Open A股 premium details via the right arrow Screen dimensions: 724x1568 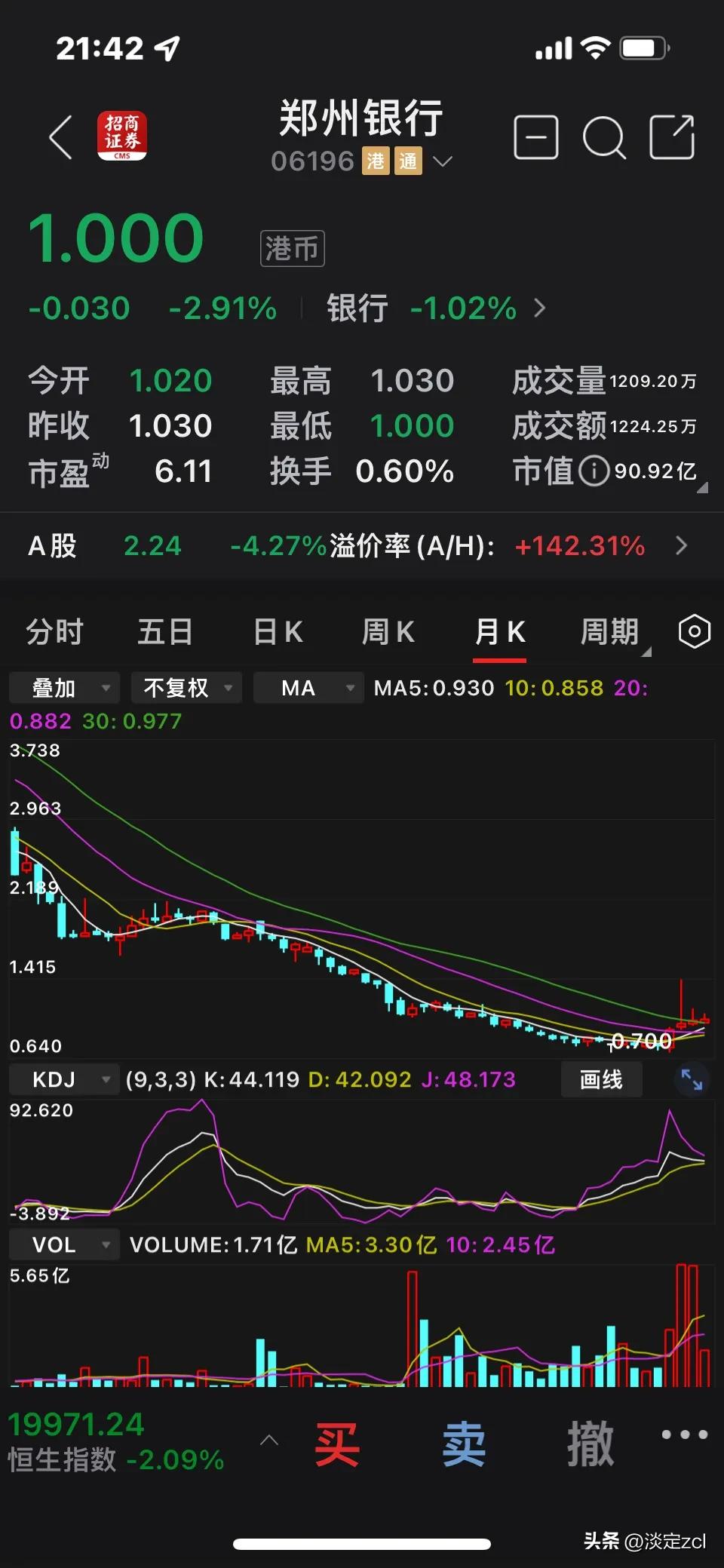681,545
